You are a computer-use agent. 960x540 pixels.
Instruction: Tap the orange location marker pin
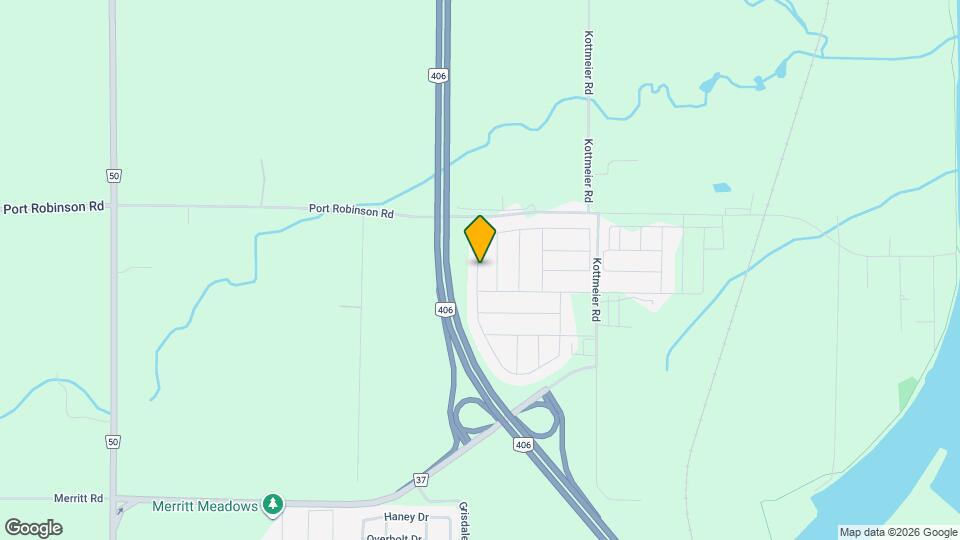click(x=480, y=238)
